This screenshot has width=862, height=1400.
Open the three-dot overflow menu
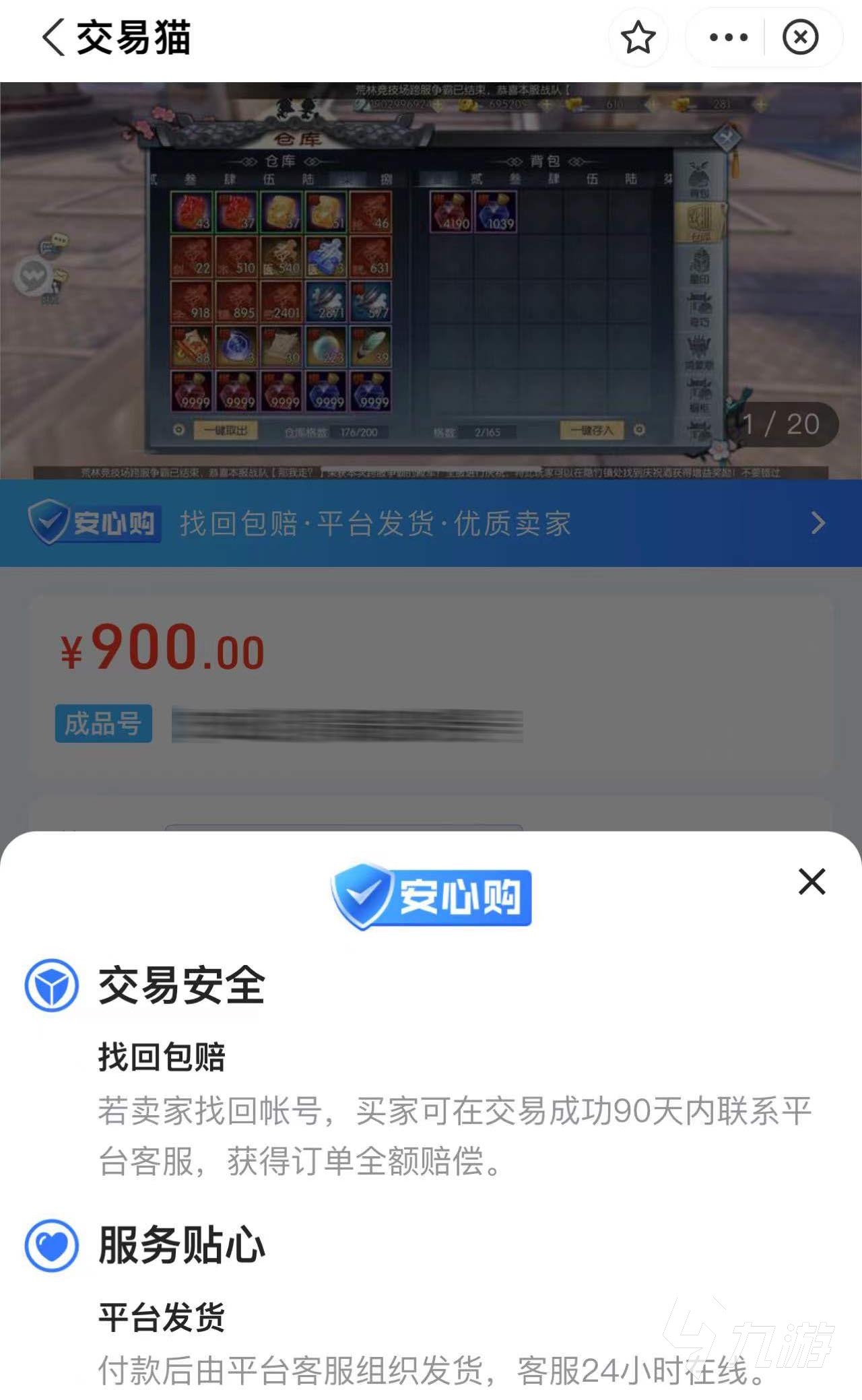point(728,37)
